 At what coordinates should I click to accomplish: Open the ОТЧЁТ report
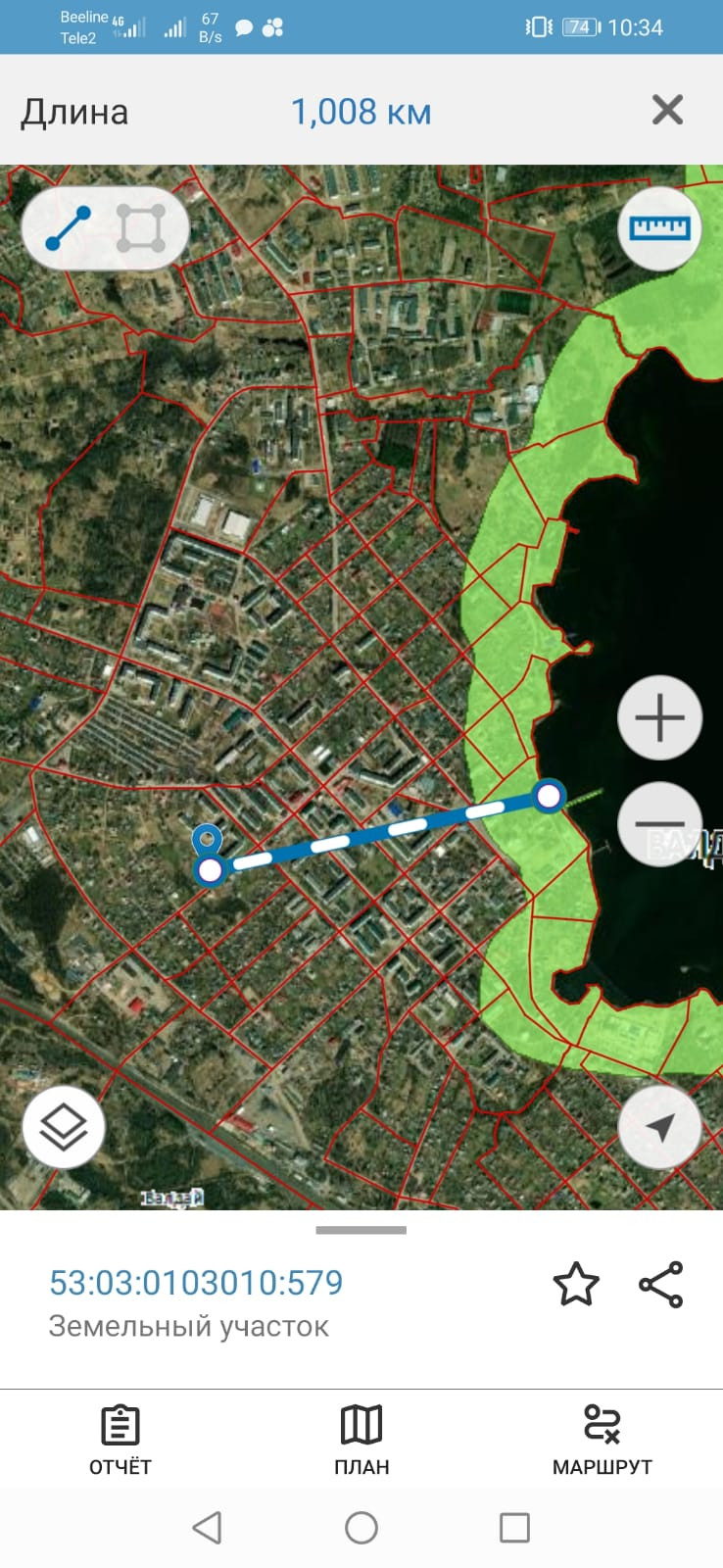click(x=120, y=1440)
